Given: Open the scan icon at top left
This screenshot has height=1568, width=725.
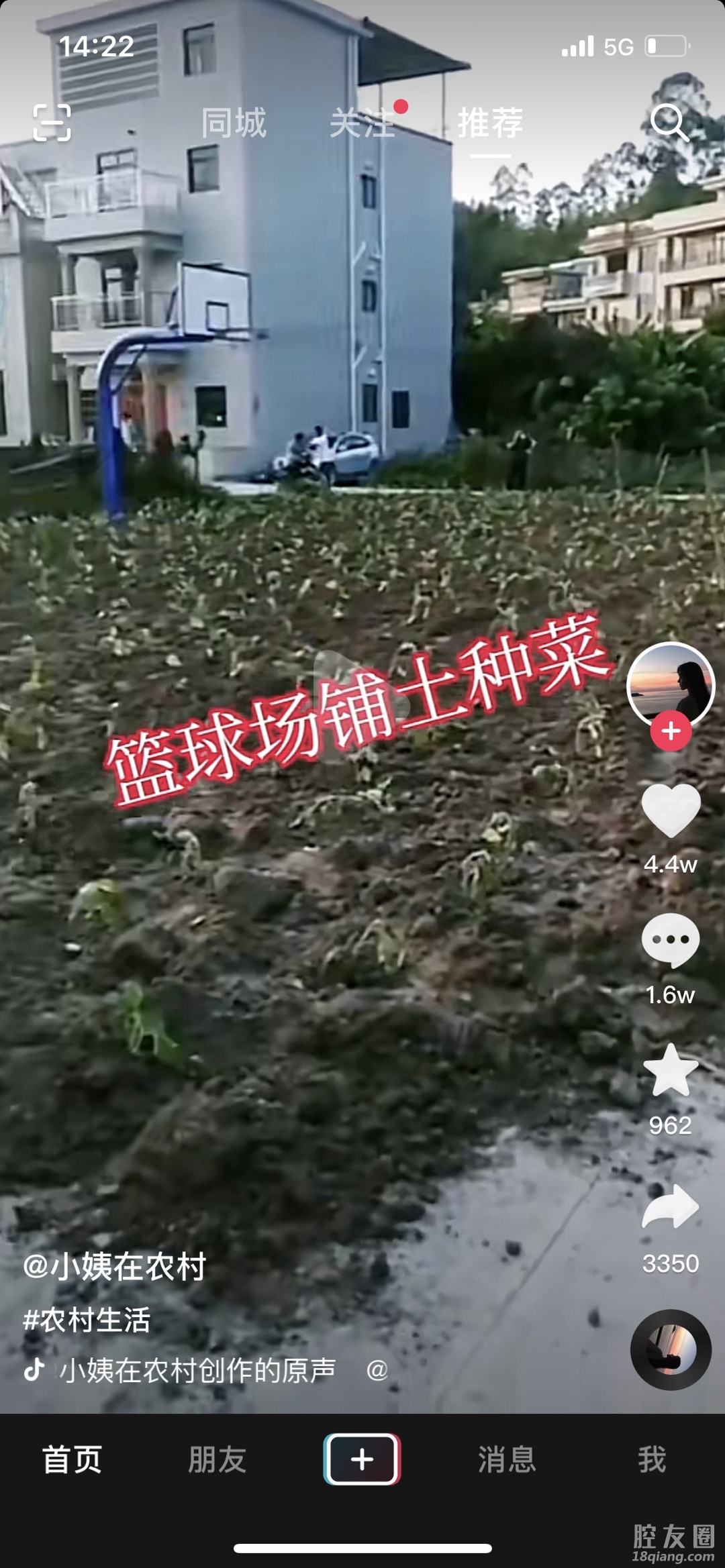Looking at the screenshot, I should tap(52, 123).
